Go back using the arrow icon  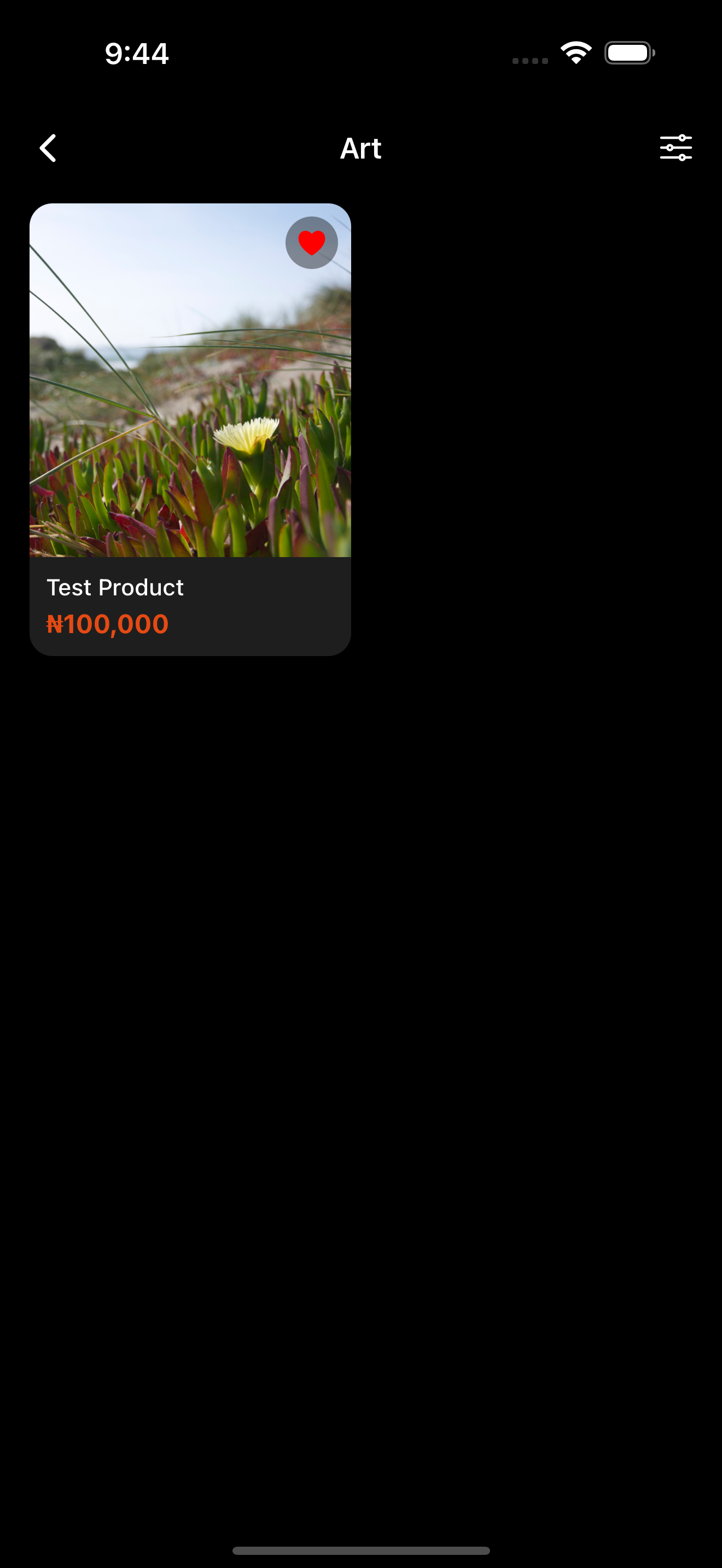click(x=48, y=148)
